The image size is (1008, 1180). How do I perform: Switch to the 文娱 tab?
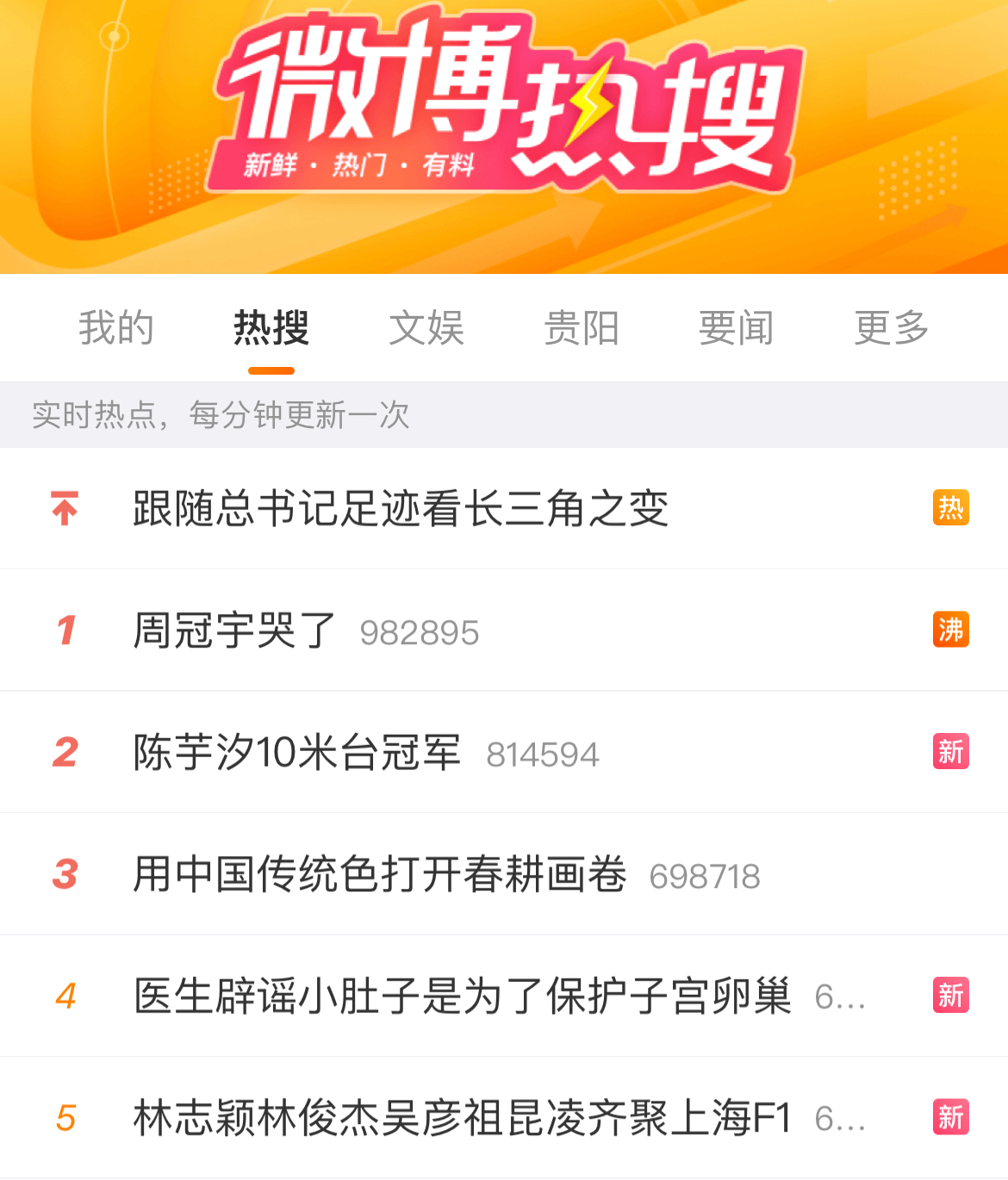coord(426,328)
